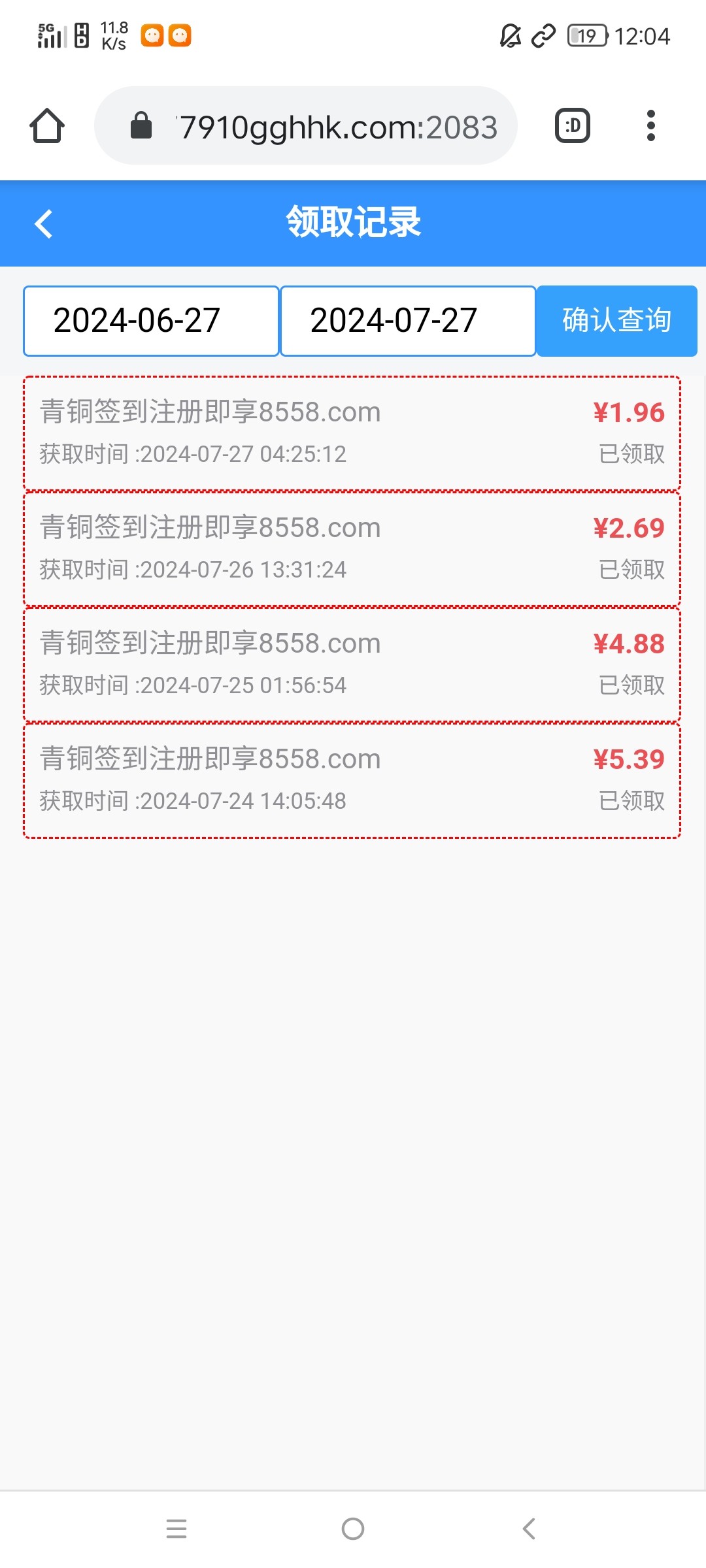Go back from the 领取记录 page
This screenshot has height=1568, width=706.
point(43,224)
